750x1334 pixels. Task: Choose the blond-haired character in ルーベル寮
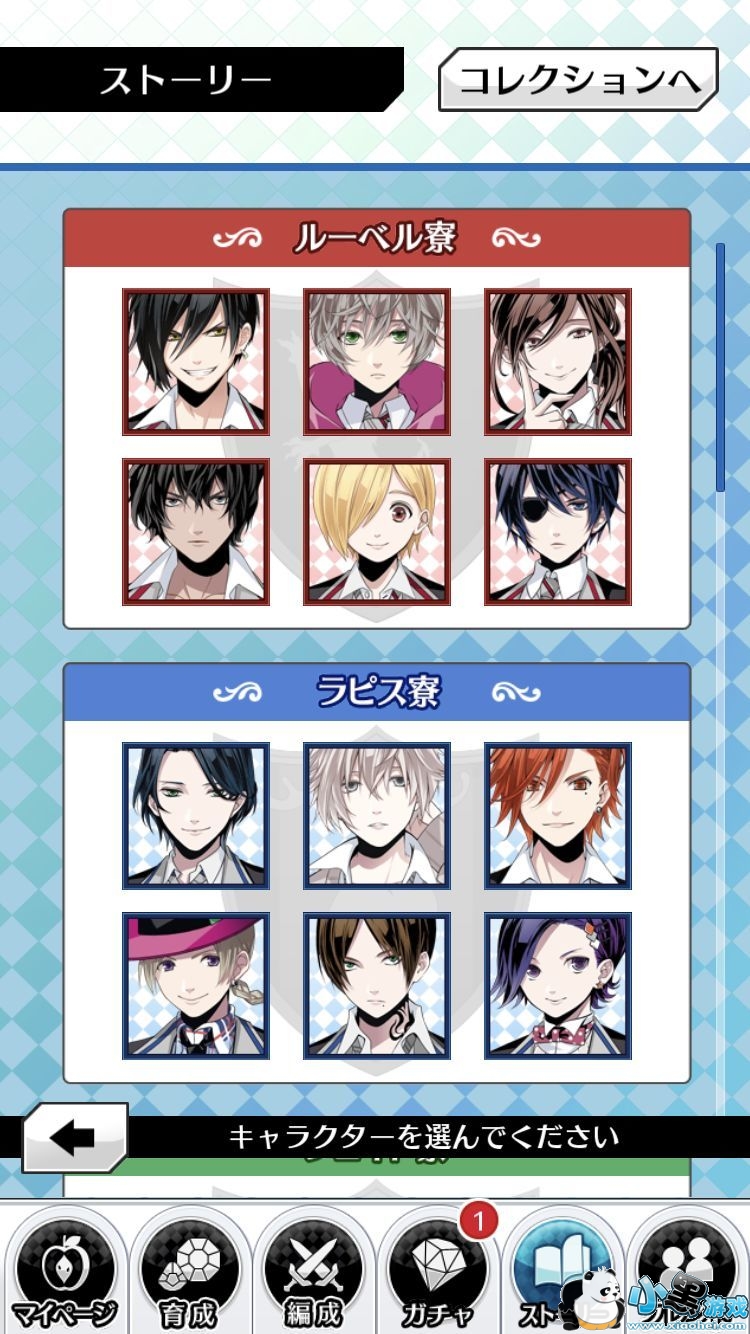(377, 532)
